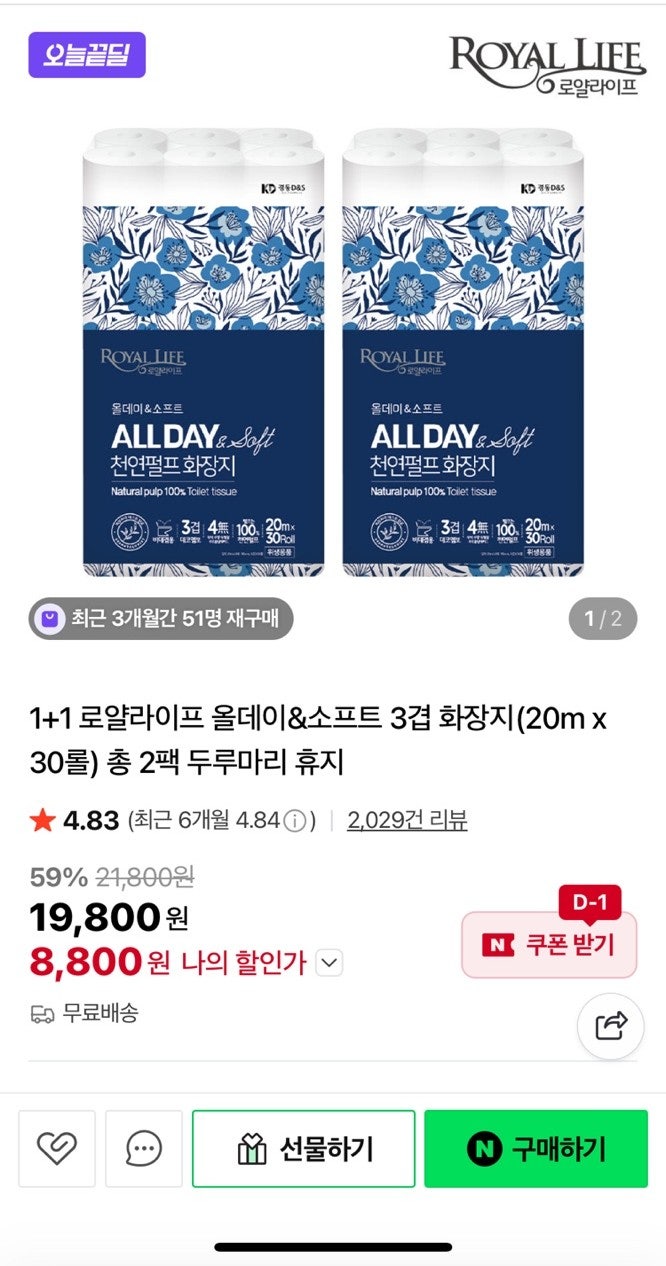Image resolution: width=666 pixels, height=1266 pixels.
Task: Open the chat inquiry bubble icon
Action: pos(144,1149)
